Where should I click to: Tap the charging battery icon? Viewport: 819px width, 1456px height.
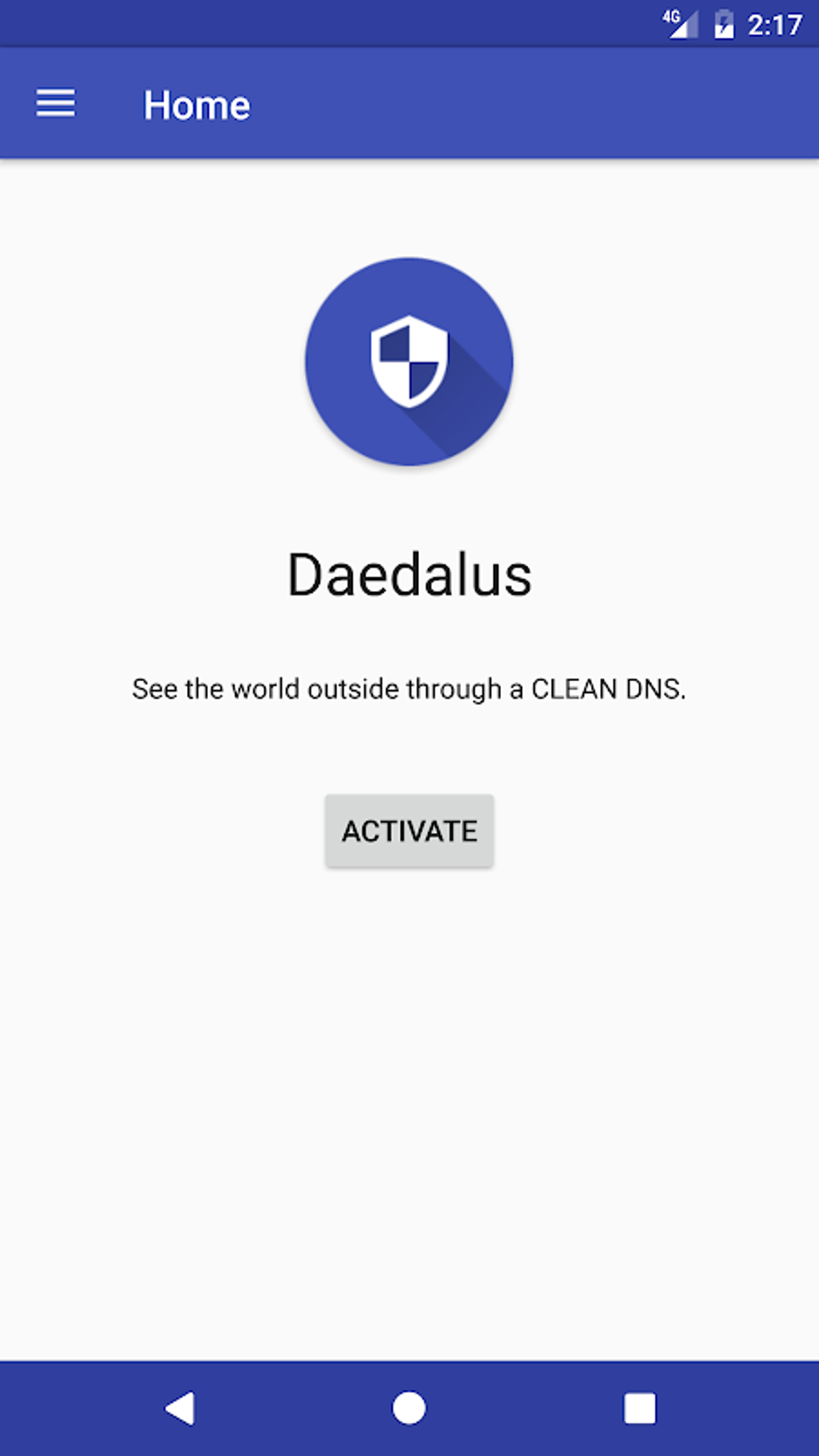coord(723,24)
